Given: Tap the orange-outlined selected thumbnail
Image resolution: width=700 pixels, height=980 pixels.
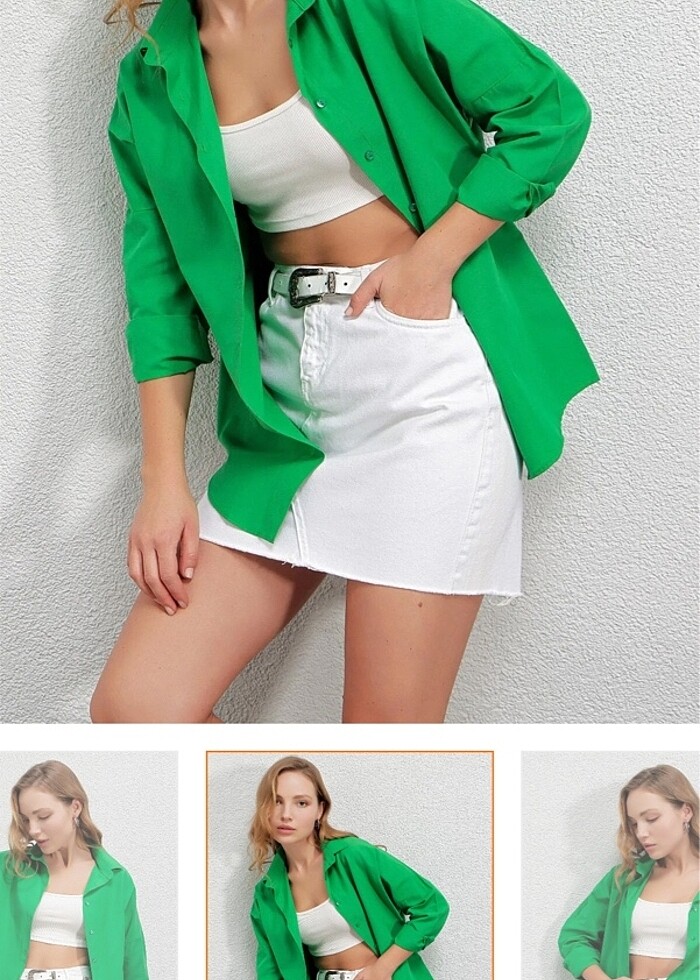Looking at the screenshot, I should point(350,866).
